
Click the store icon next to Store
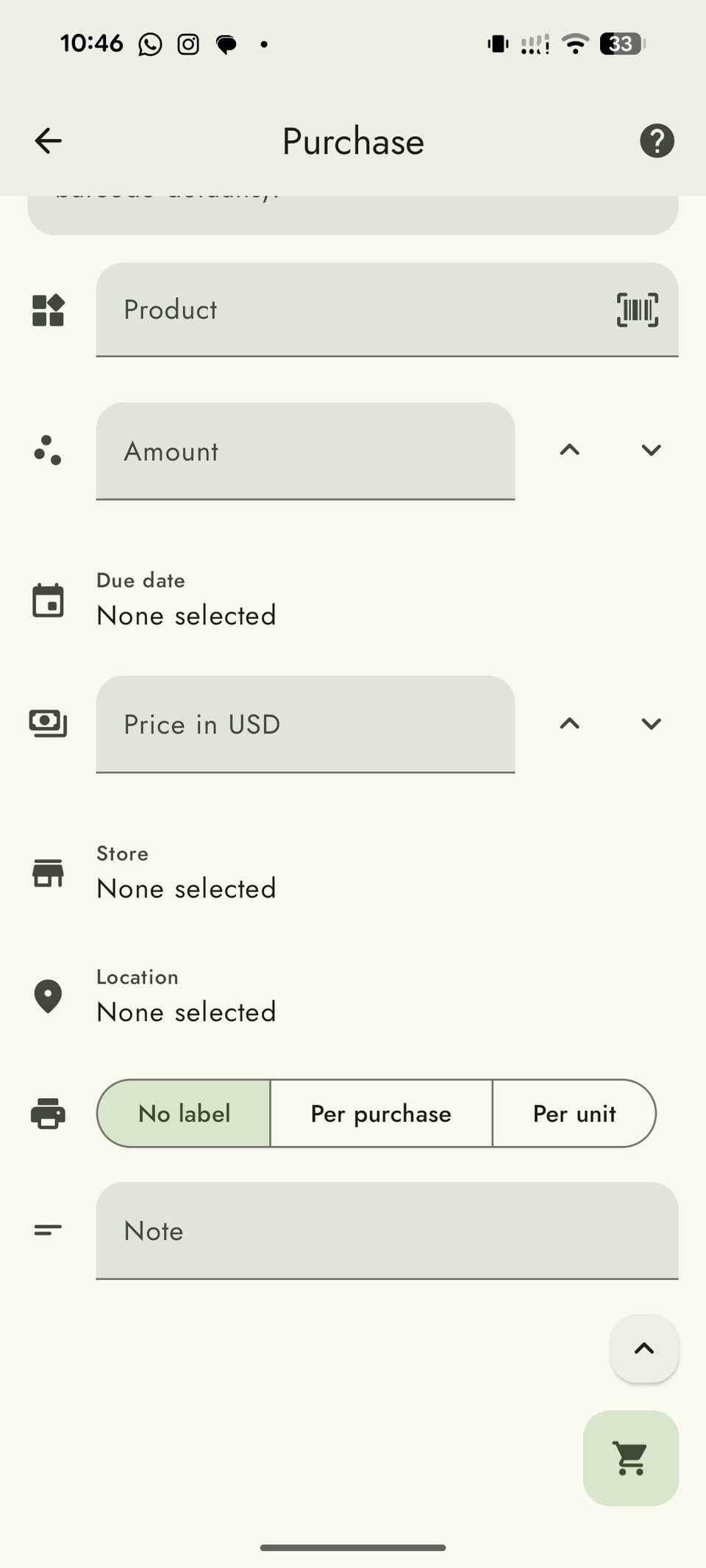pos(48,873)
